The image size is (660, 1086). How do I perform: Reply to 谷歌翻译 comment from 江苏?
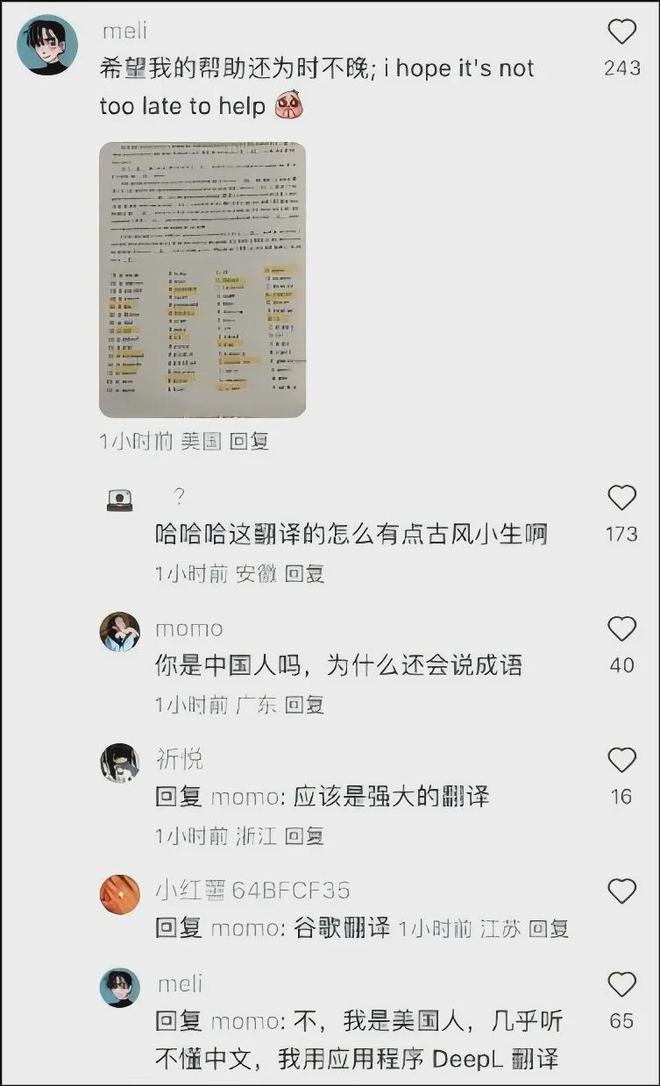click(x=548, y=929)
